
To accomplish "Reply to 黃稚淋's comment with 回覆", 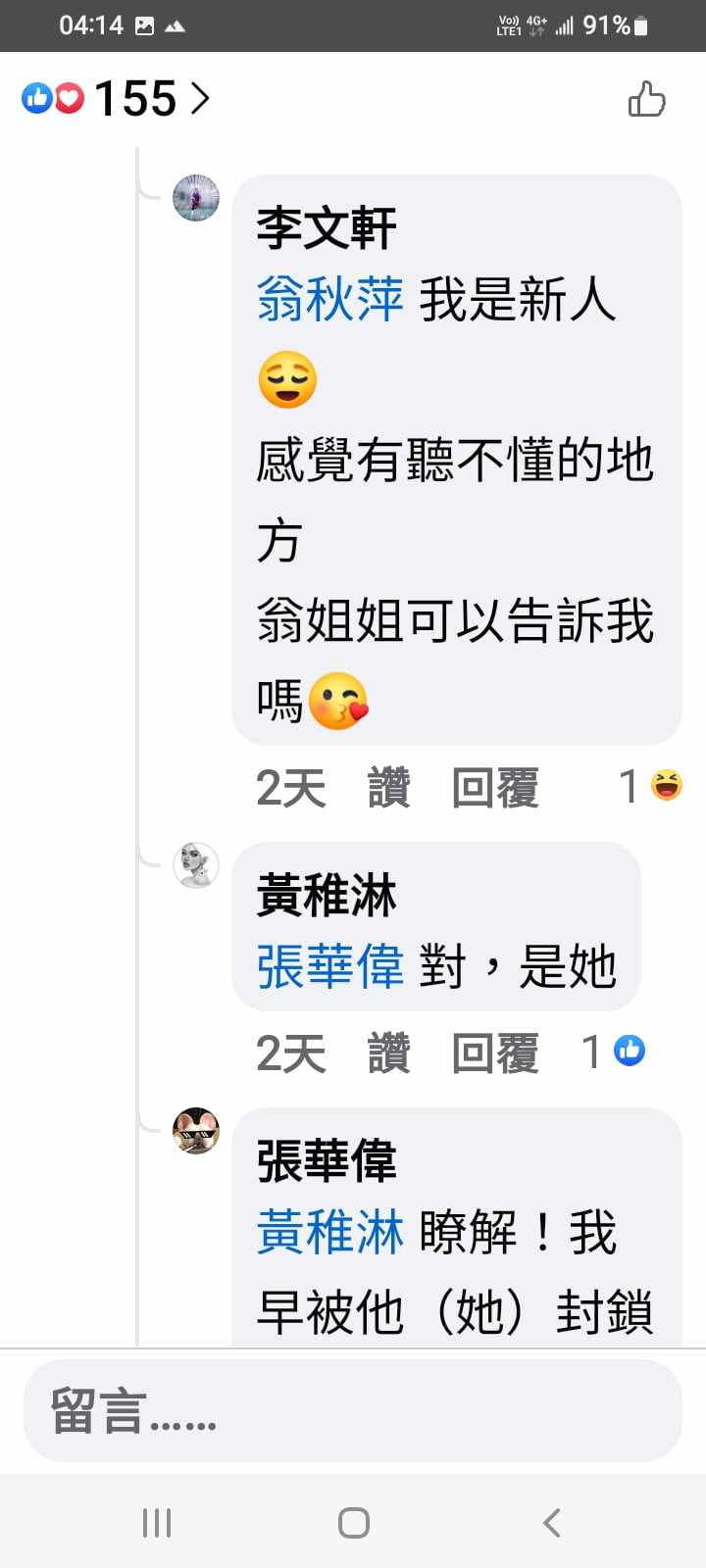I will tap(495, 1053).
